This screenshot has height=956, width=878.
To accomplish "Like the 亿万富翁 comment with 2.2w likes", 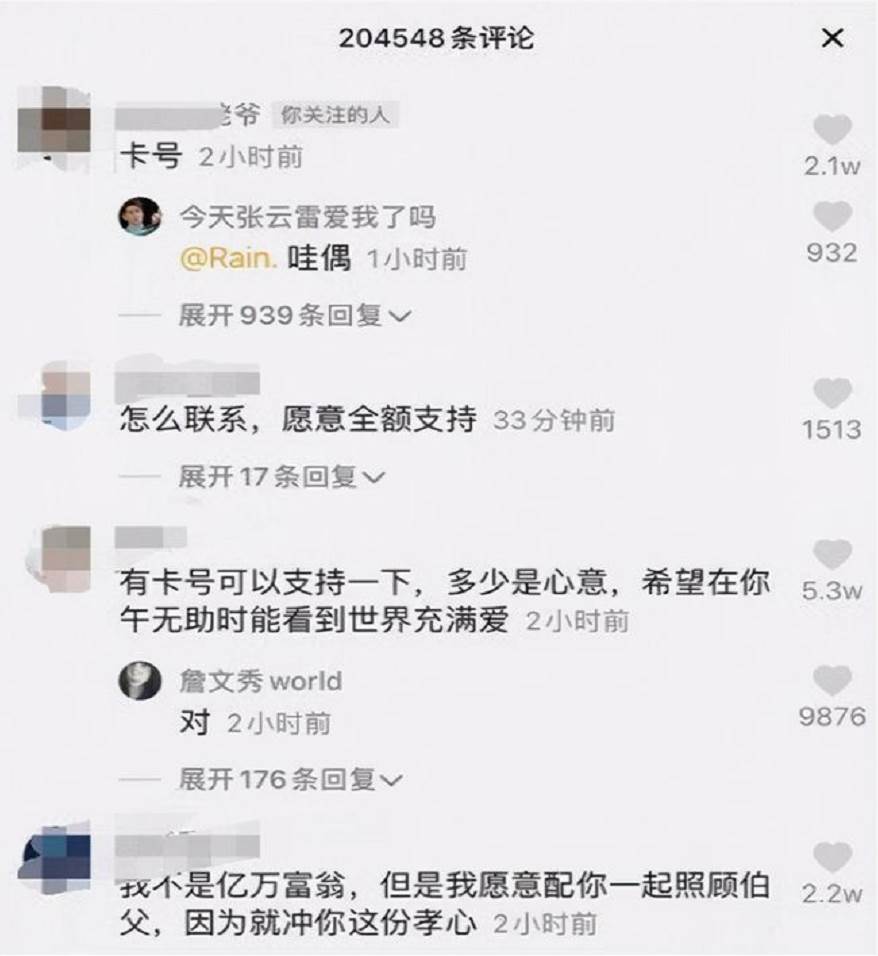I will pyautogui.click(x=832, y=858).
